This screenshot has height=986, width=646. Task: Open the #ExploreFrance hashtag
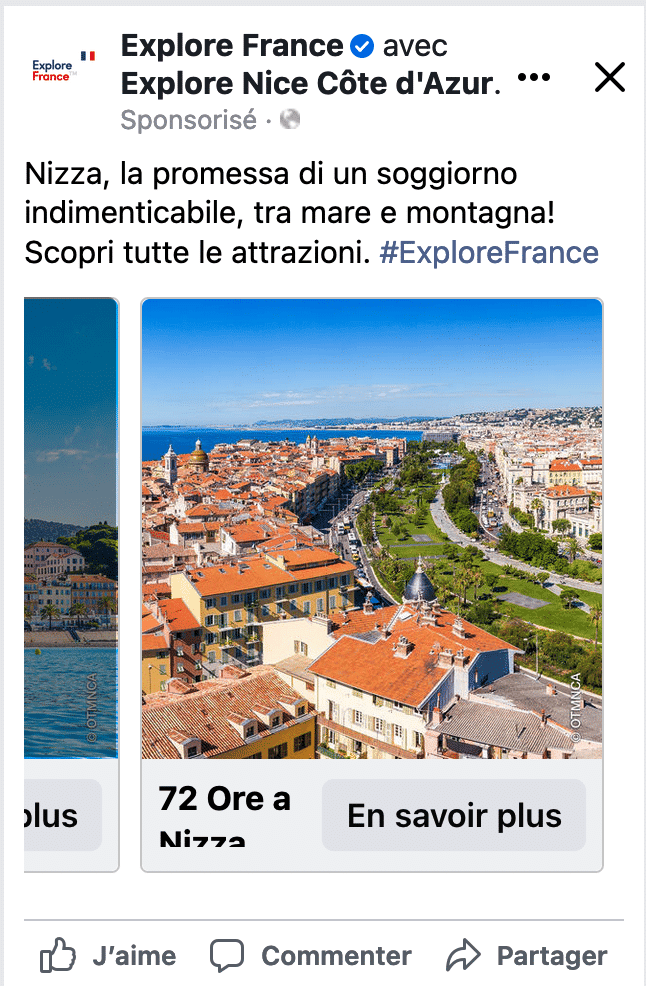click(x=488, y=253)
